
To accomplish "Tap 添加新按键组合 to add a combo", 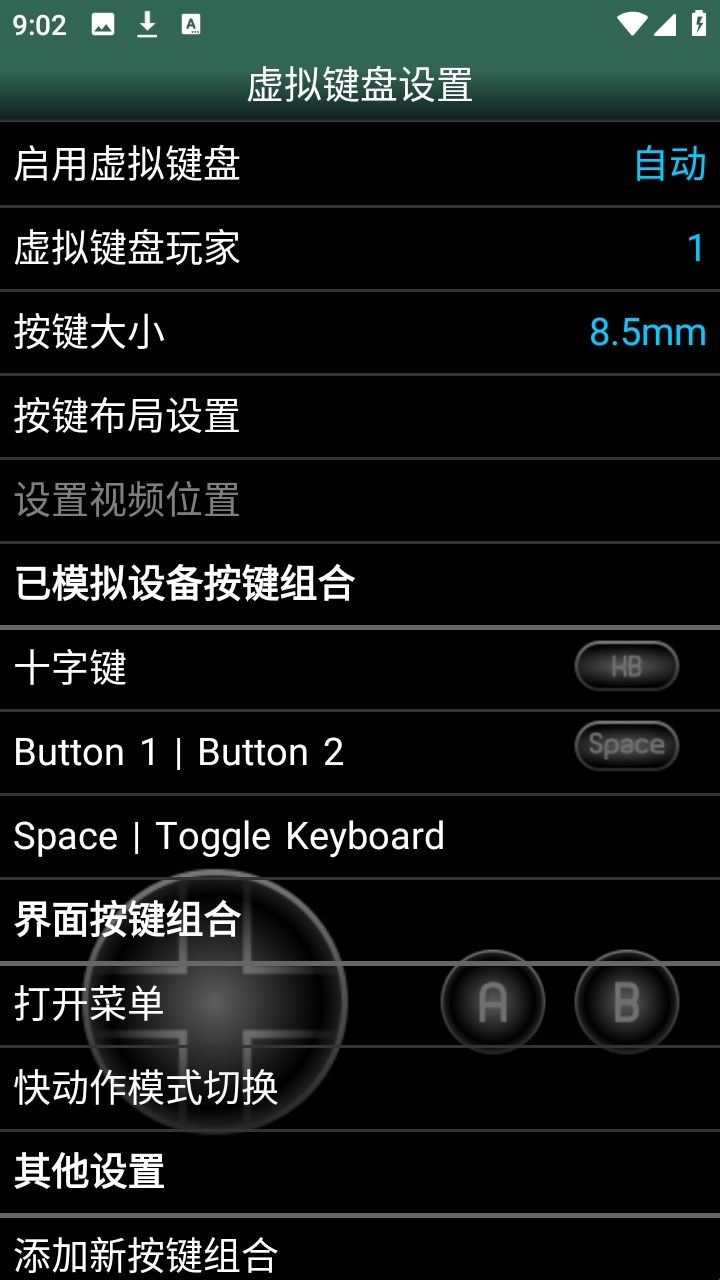I will pos(360,1254).
